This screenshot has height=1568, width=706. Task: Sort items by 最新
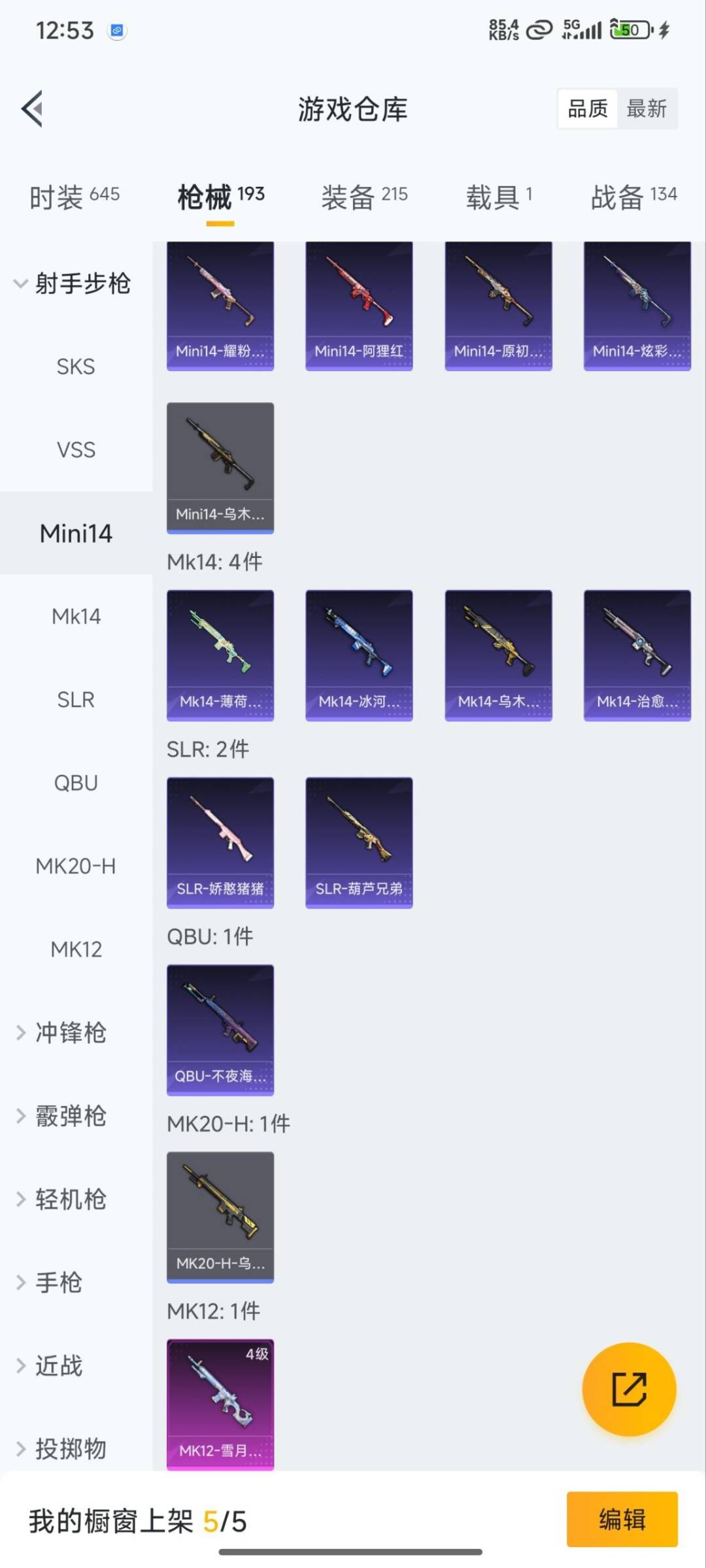tap(646, 108)
